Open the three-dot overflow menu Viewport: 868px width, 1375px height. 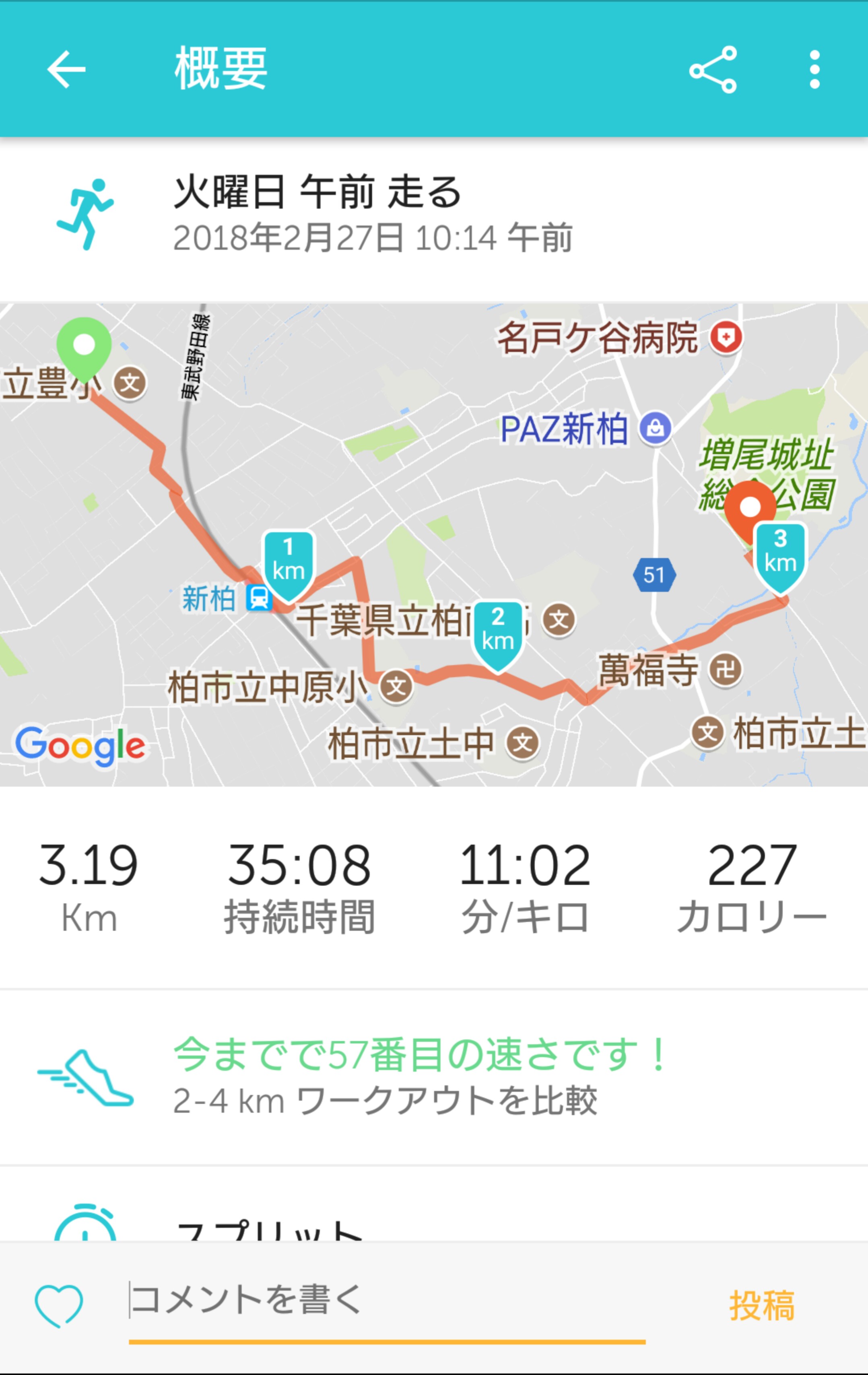[x=814, y=70]
